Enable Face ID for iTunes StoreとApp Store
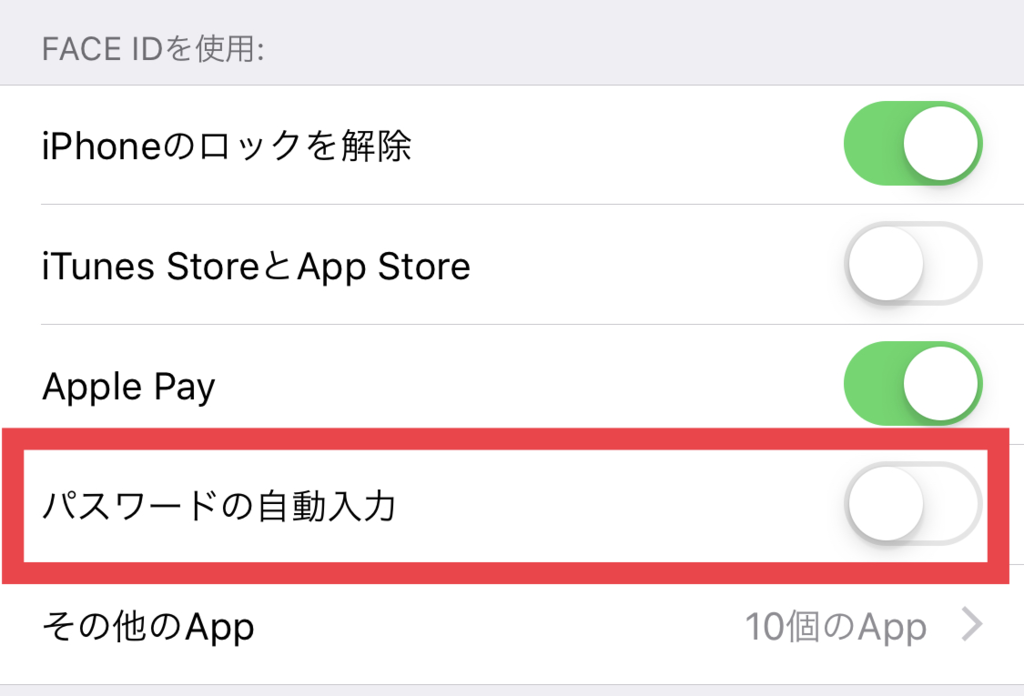 point(913,265)
